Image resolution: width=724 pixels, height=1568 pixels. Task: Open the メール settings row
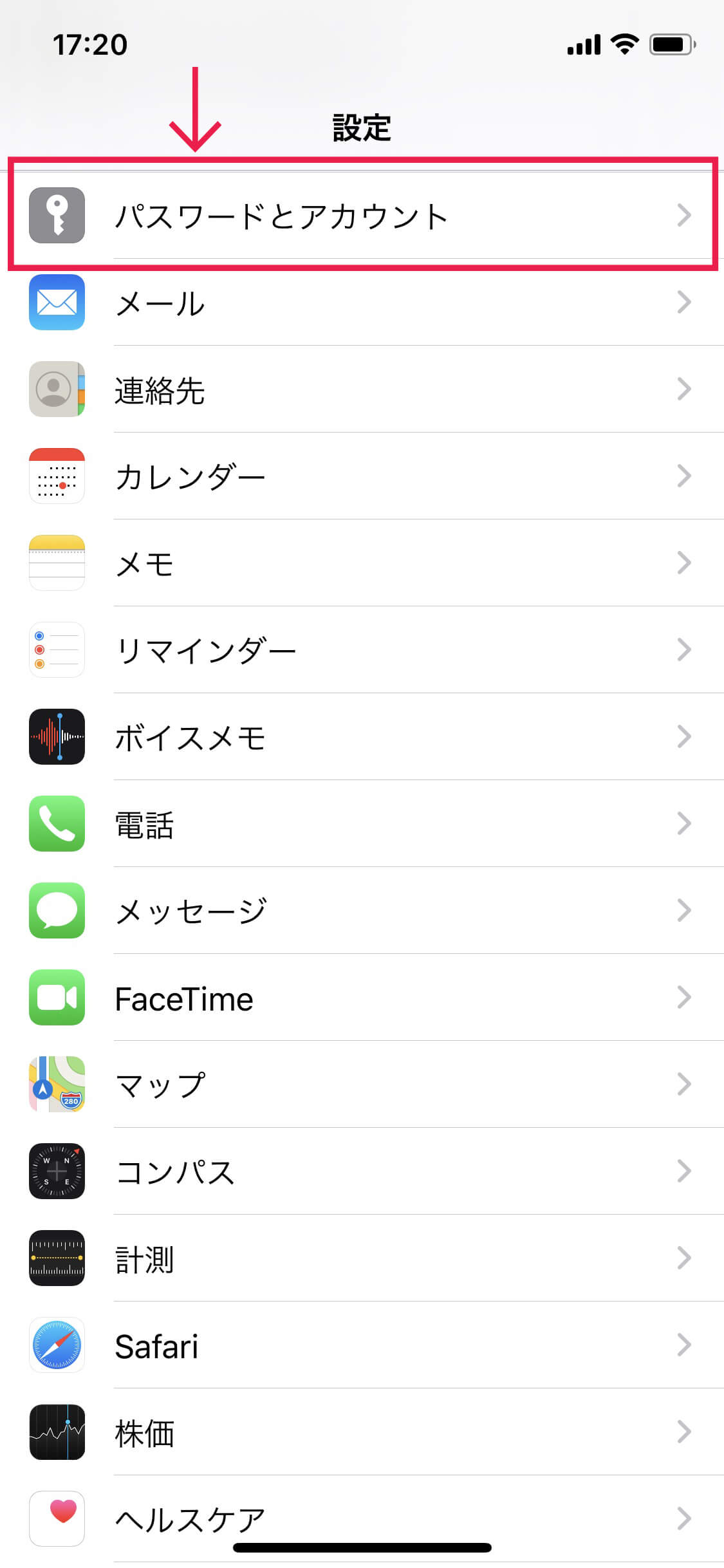pos(362,302)
